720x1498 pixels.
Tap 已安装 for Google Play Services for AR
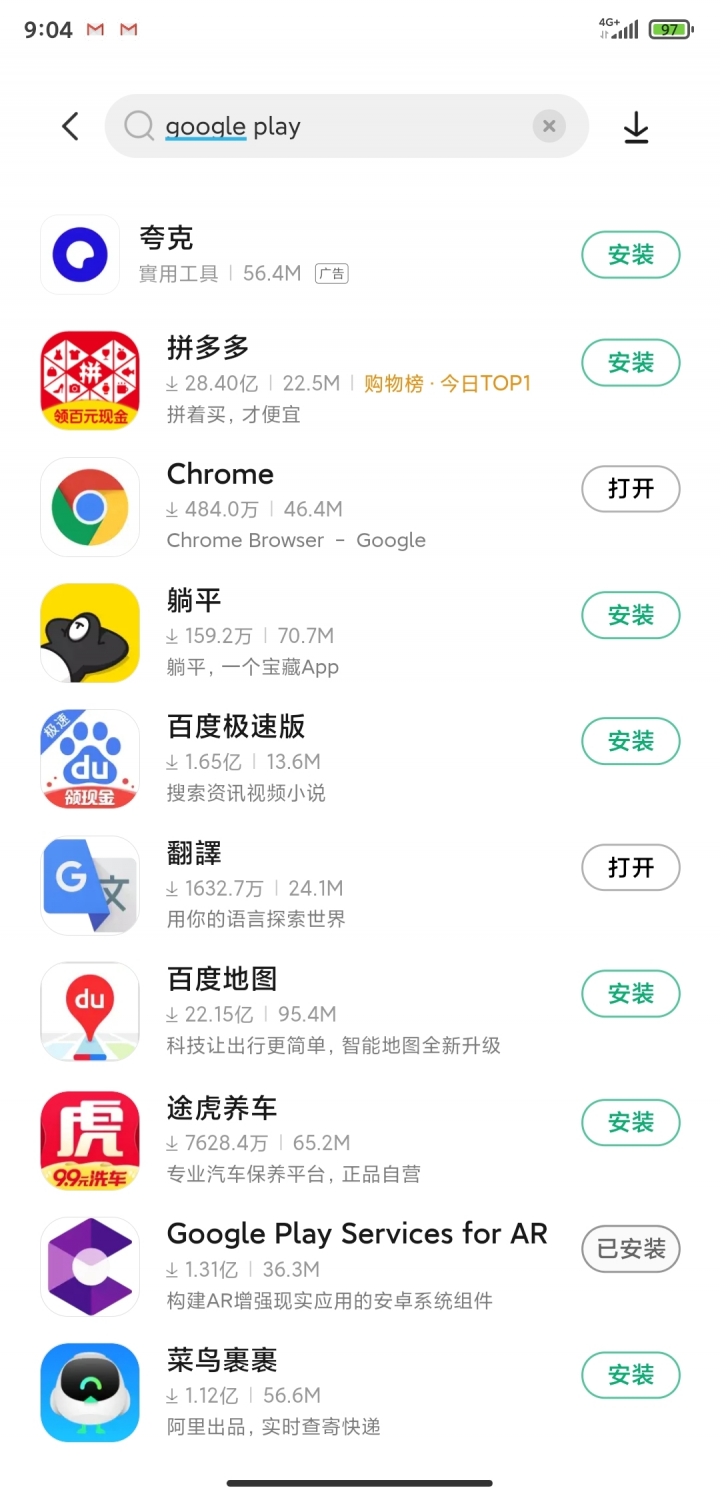pyautogui.click(x=630, y=1248)
